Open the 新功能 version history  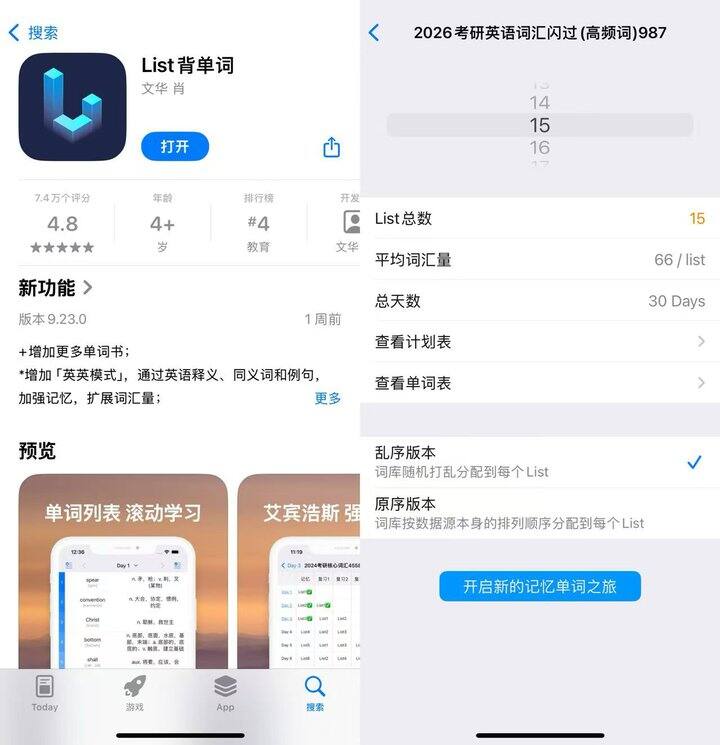click(x=55, y=288)
